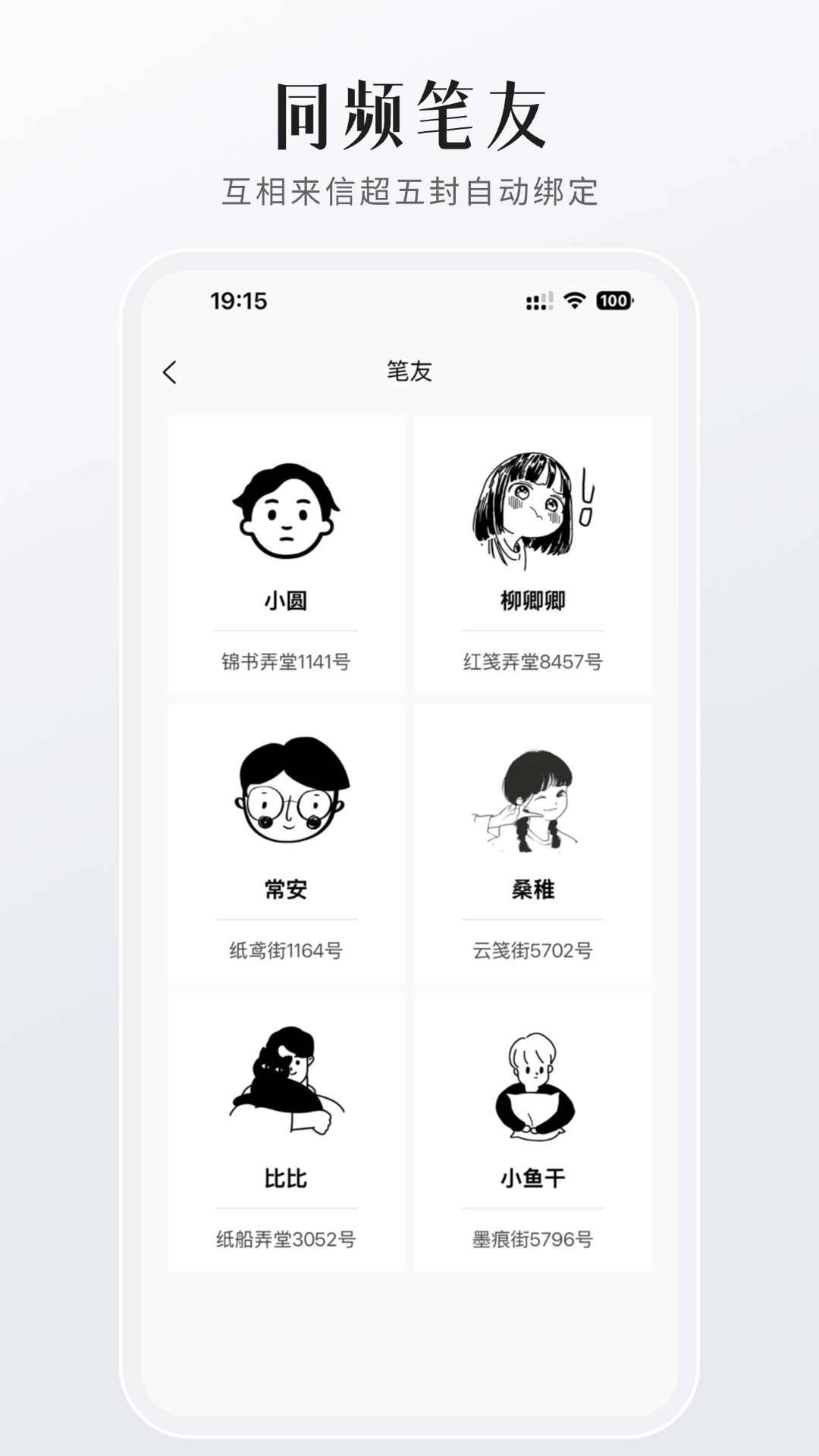Click 柳卿卿's girl avatar illustration
Image resolution: width=819 pixels, height=1456 pixels.
(531, 508)
